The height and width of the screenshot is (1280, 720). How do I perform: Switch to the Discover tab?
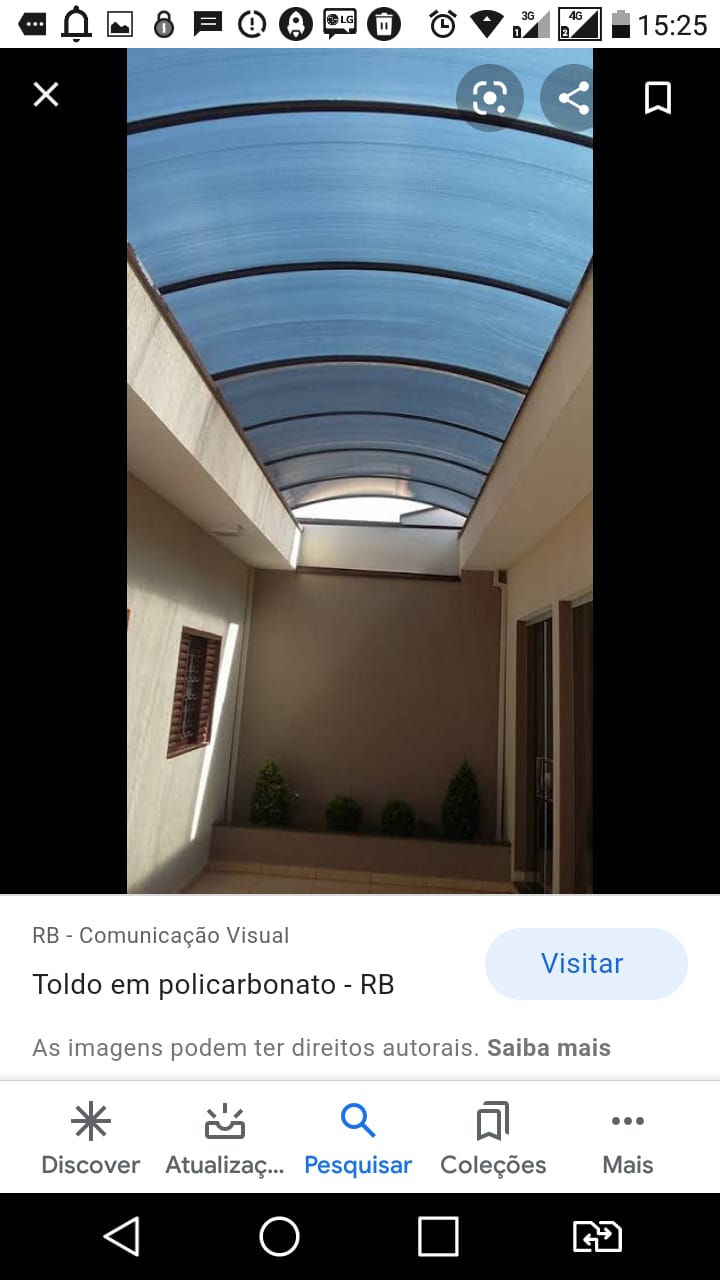(x=90, y=1140)
